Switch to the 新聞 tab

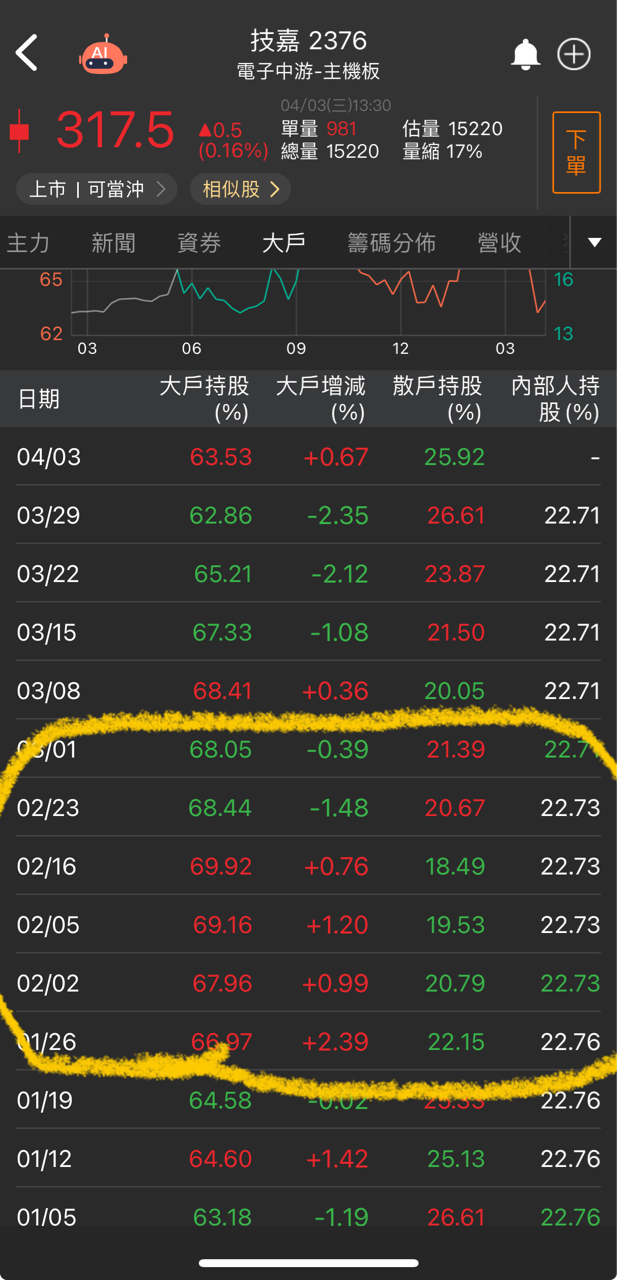[113, 242]
